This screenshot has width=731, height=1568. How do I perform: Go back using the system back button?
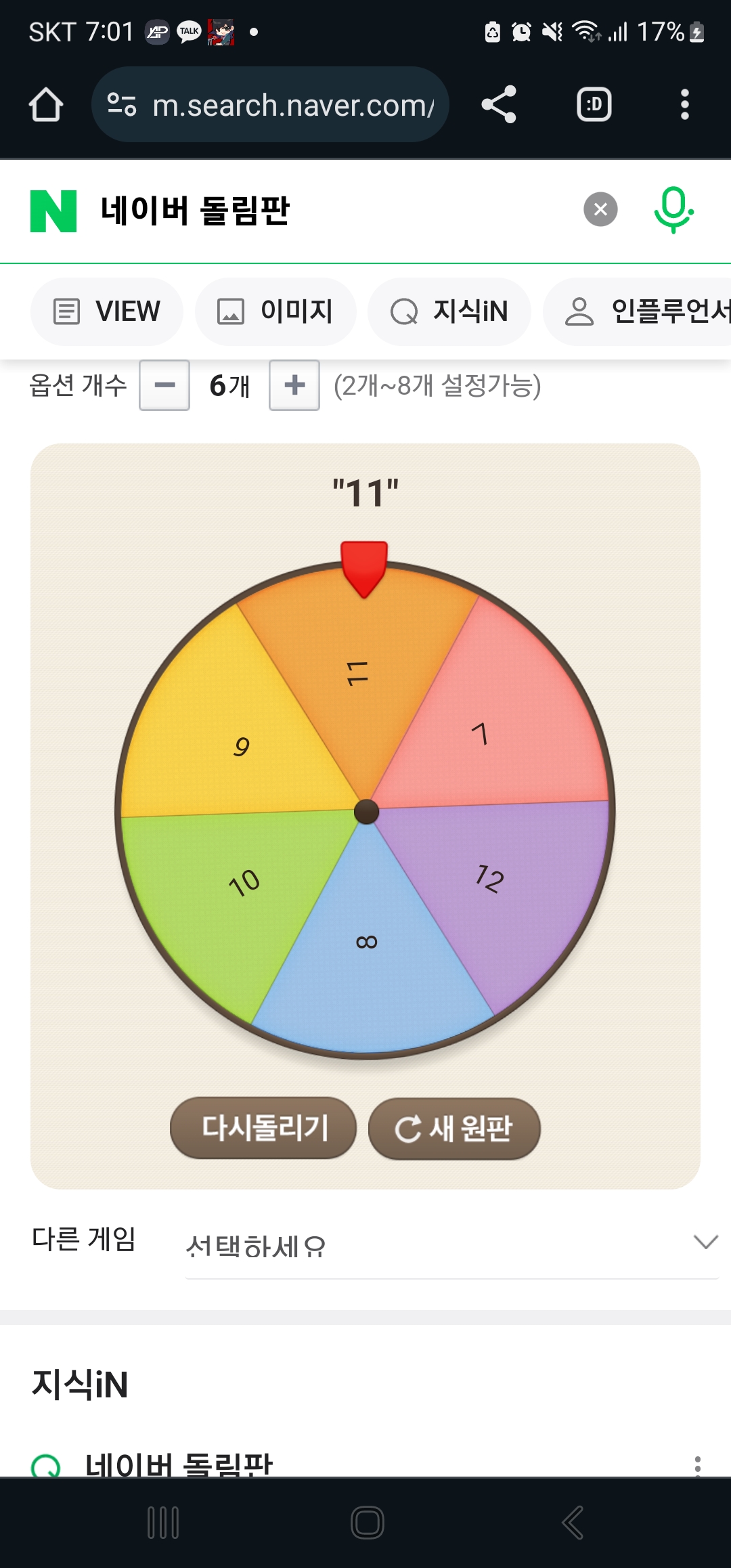573,1523
